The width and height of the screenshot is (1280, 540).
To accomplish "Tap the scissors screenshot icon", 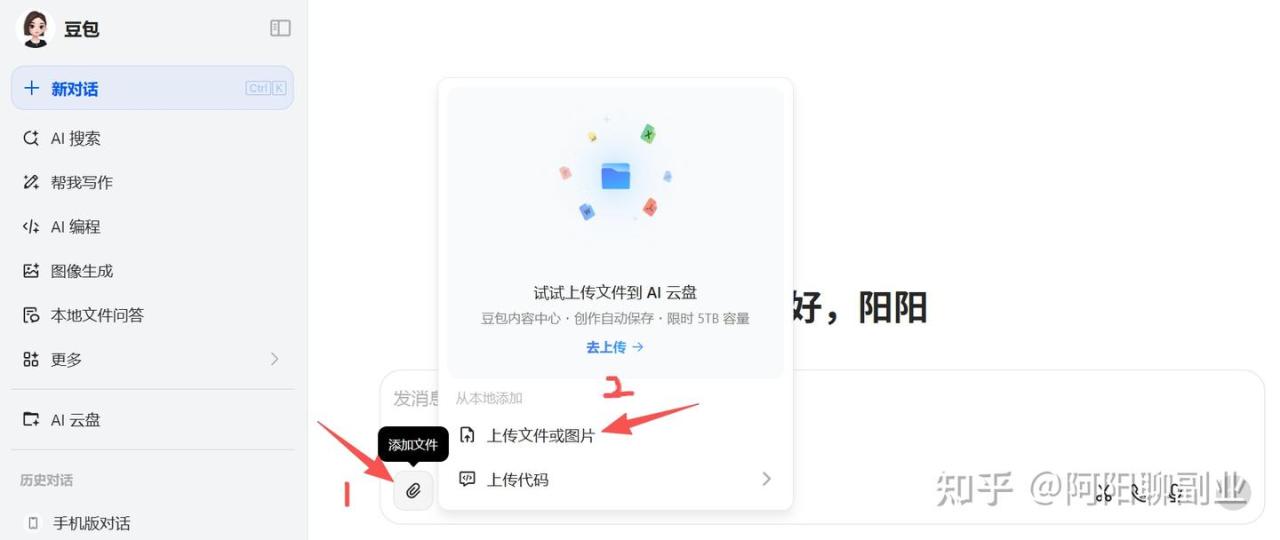I will click(1103, 492).
